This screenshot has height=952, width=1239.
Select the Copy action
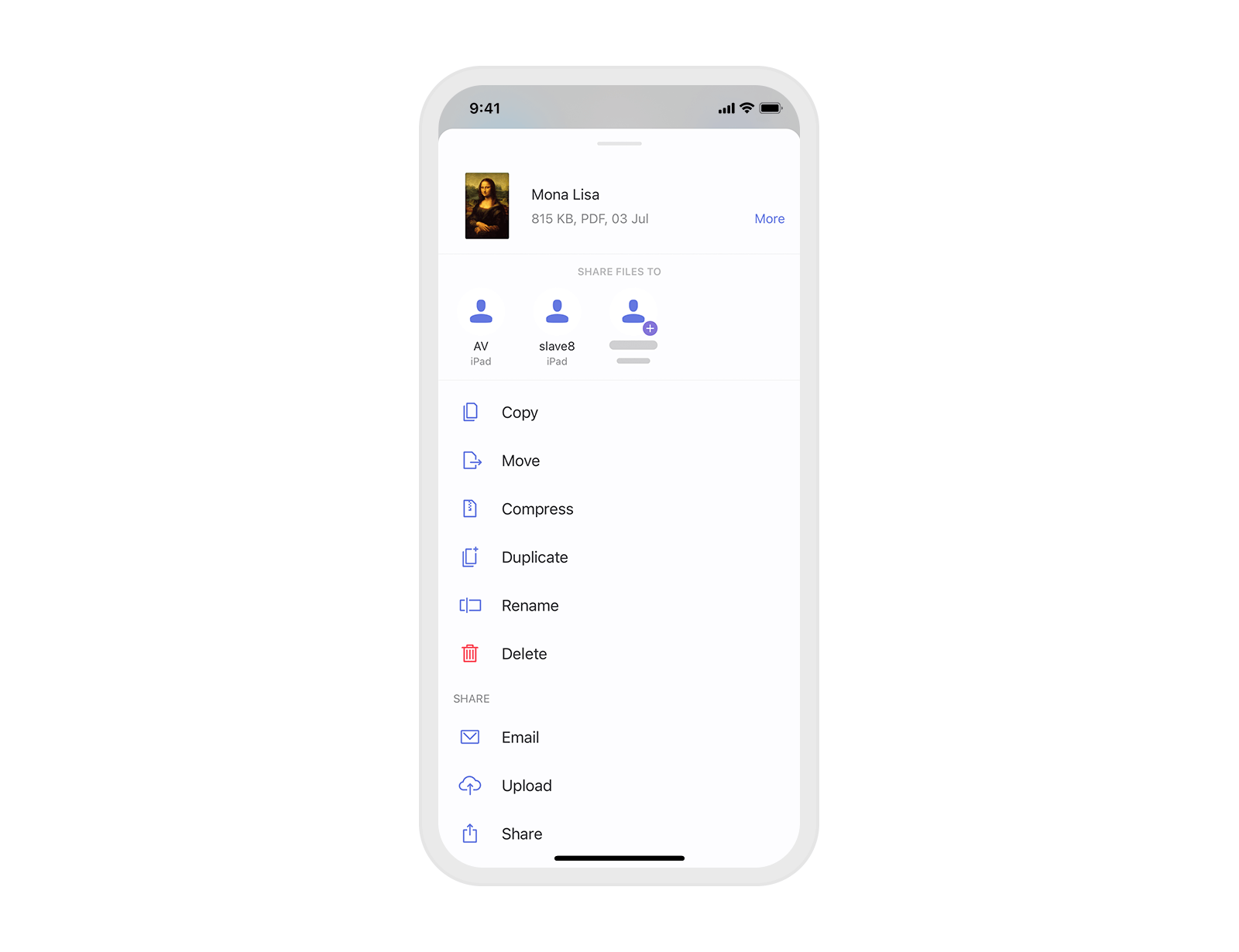click(x=520, y=413)
